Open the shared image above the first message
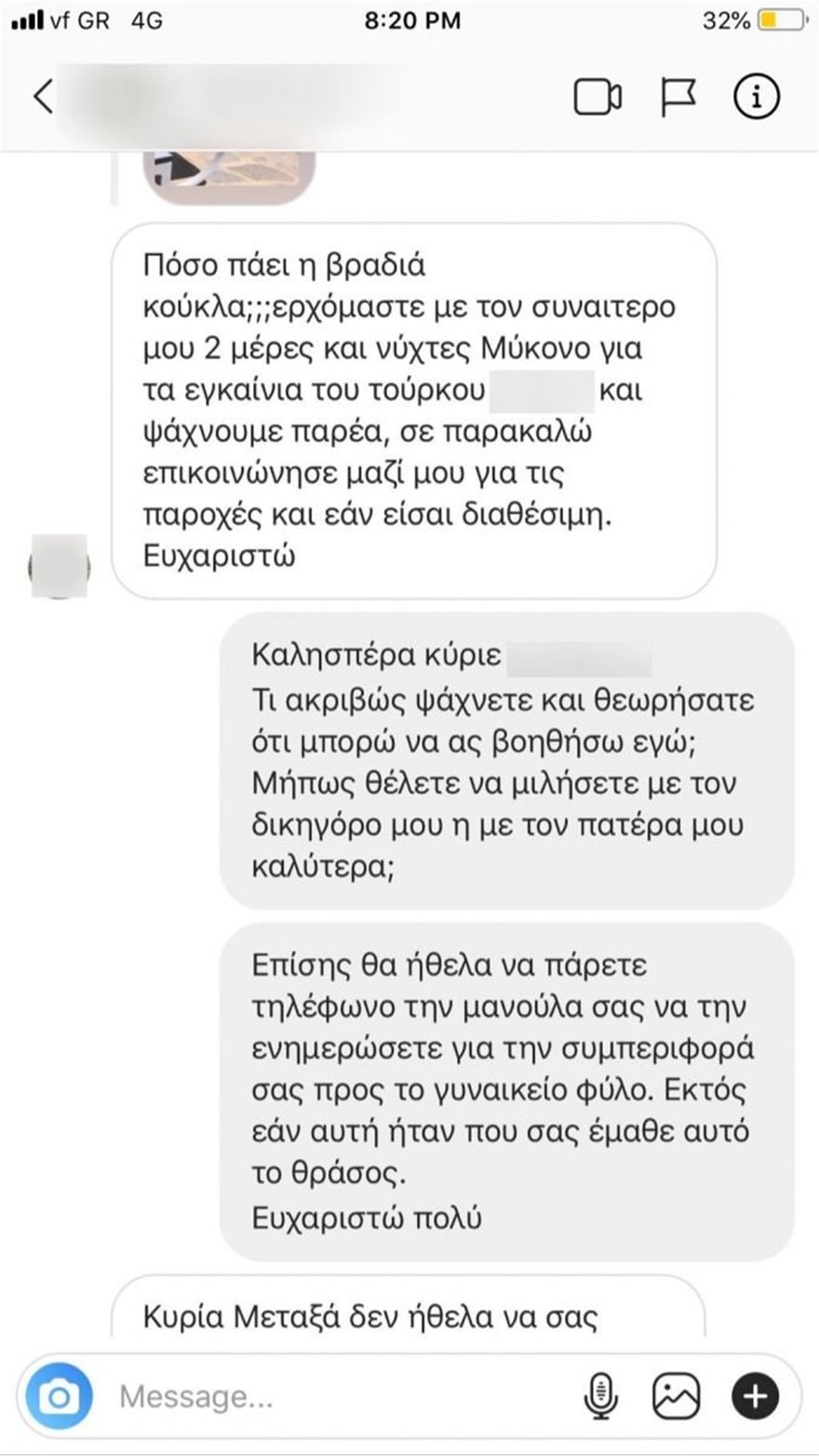 [228, 175]
